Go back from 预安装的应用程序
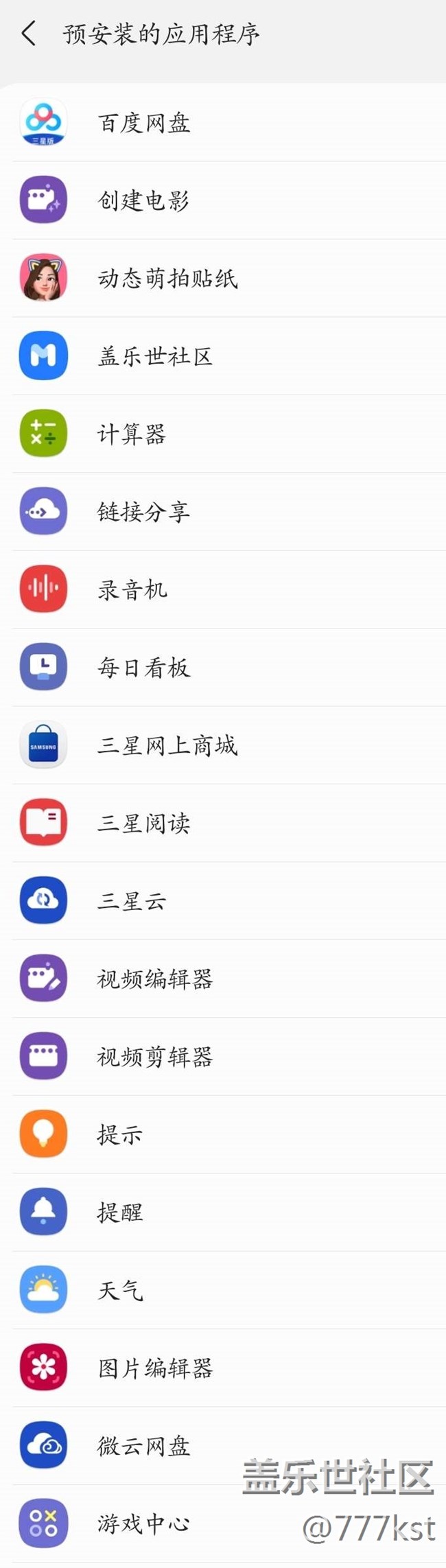This screenshot has height=1568, width=446. coord(29,33)
